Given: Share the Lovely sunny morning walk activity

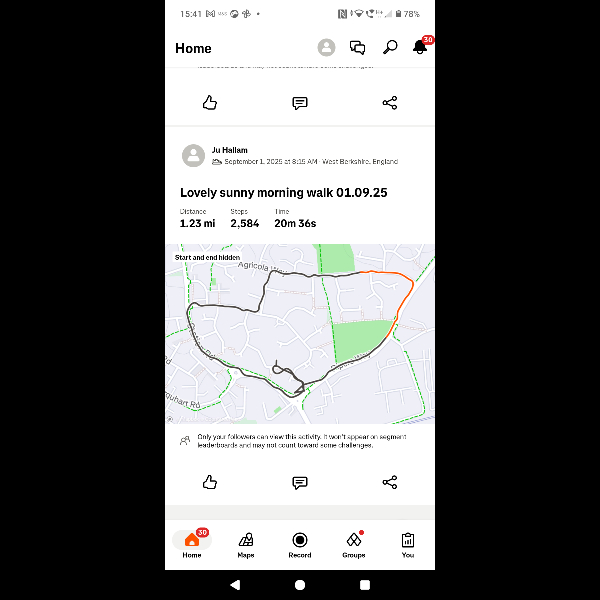Looking at the screenshot, I should [390, 482].
